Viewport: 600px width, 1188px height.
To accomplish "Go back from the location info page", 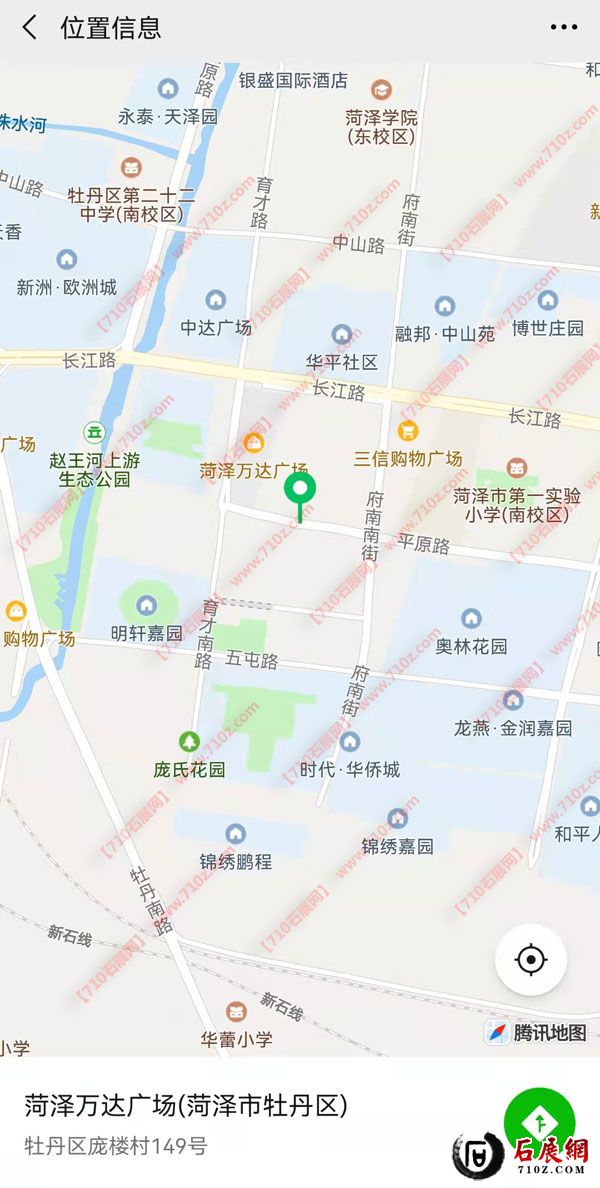I will (x=30, y=28).
